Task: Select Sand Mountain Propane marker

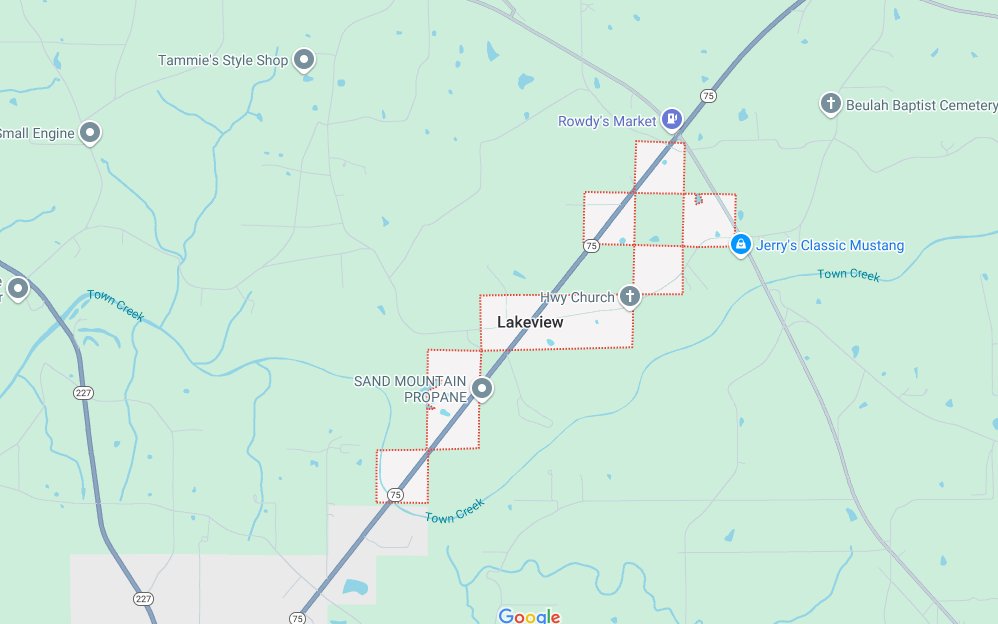Action: point(482,388)
